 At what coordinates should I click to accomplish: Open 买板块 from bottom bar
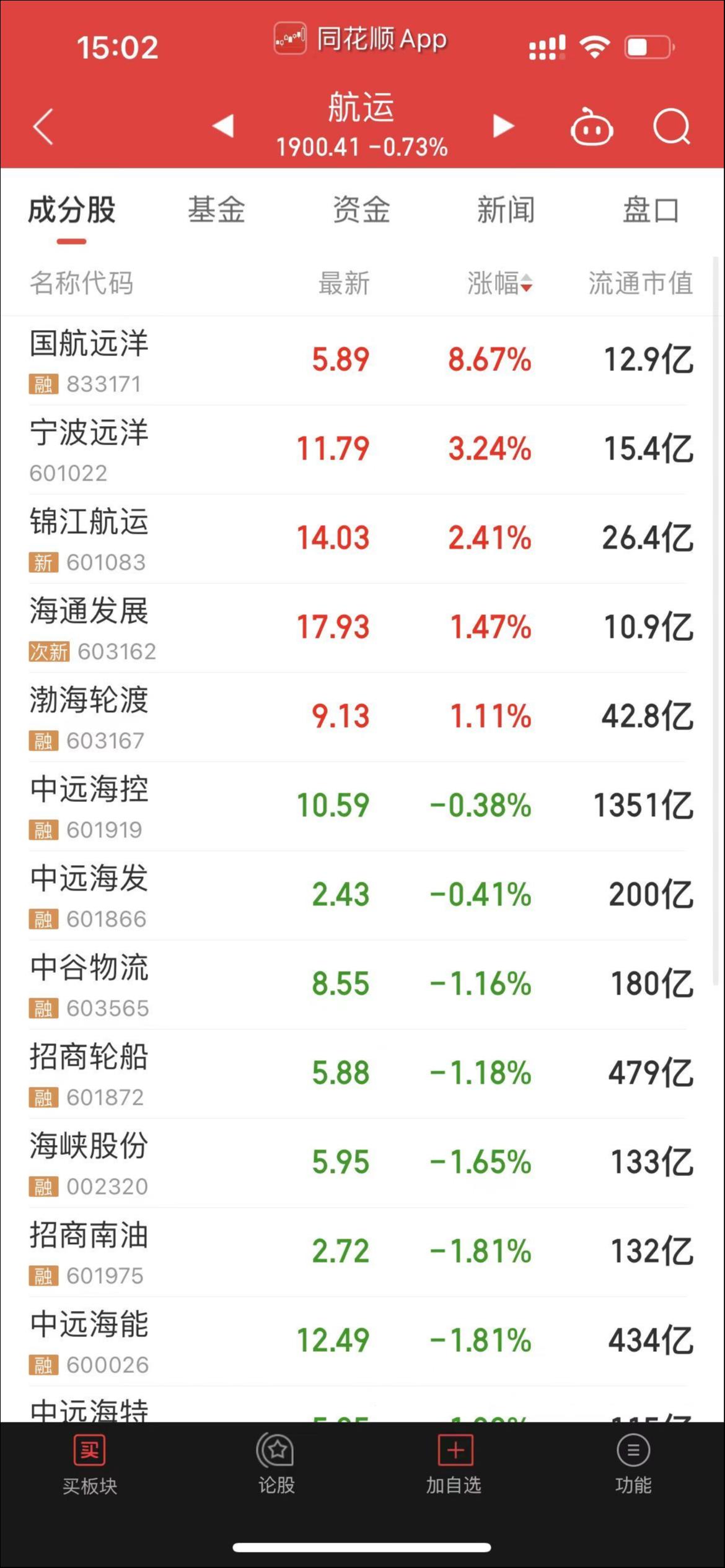89,1468
